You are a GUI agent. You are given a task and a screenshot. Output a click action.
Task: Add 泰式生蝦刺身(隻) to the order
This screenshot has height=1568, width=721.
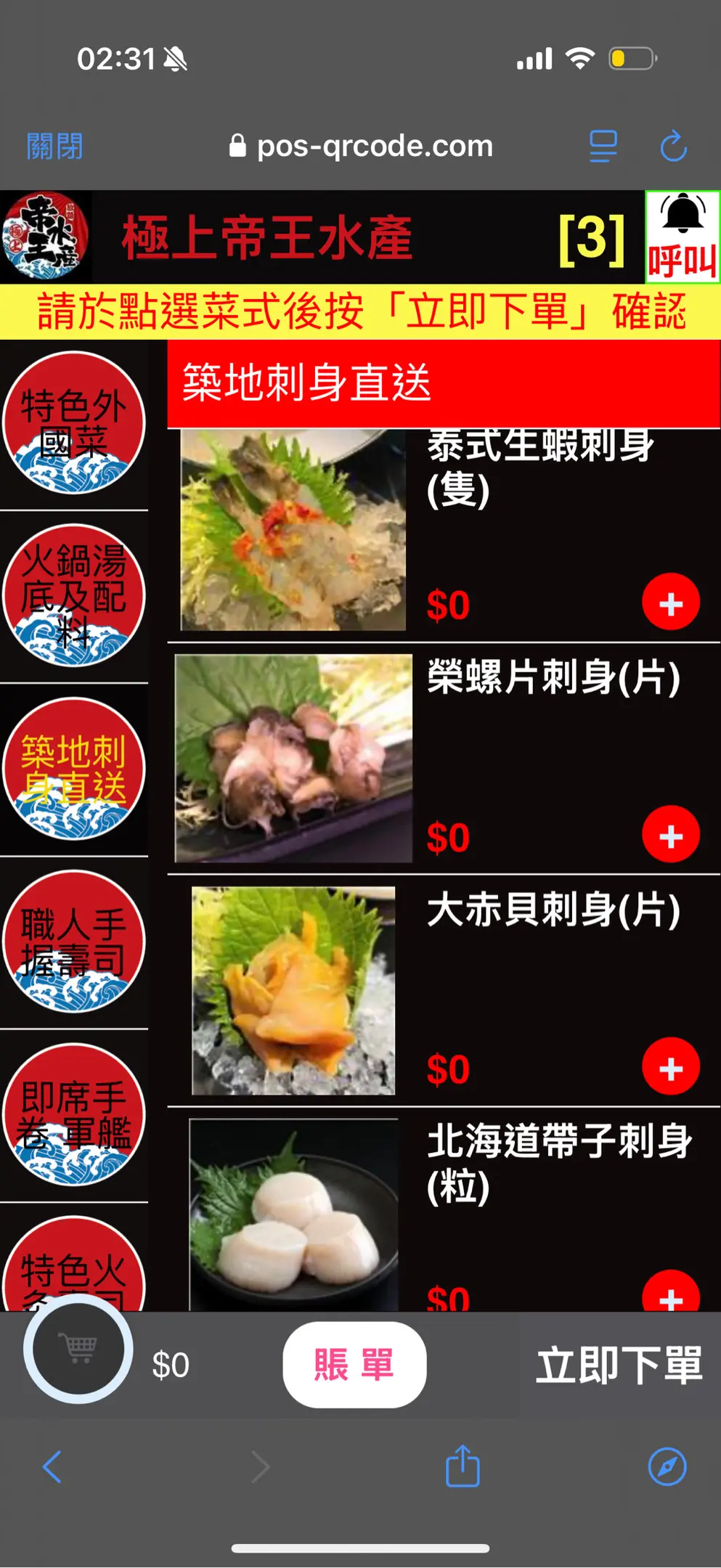tap(670, 603)
